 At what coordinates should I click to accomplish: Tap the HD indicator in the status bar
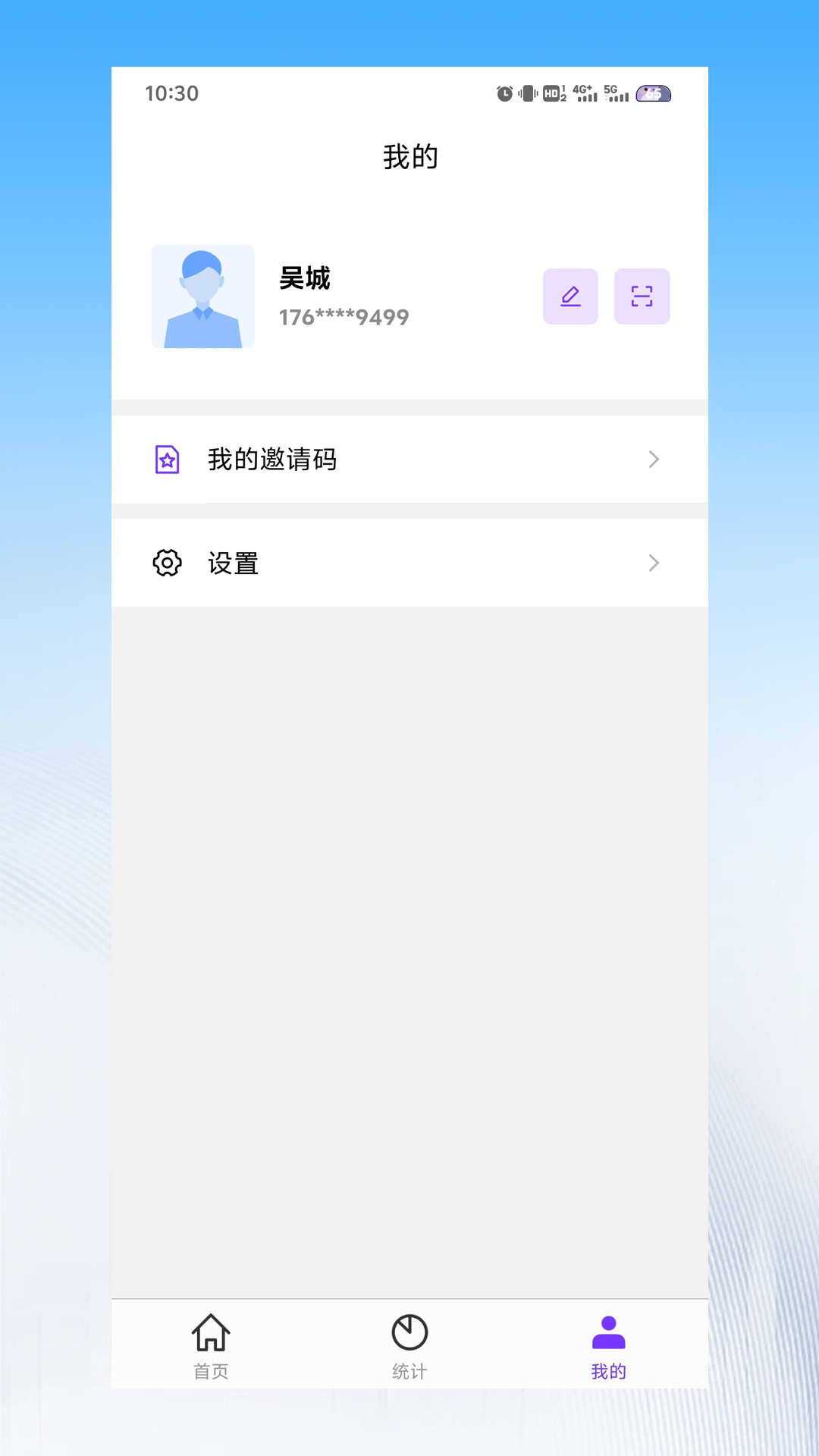553,93
